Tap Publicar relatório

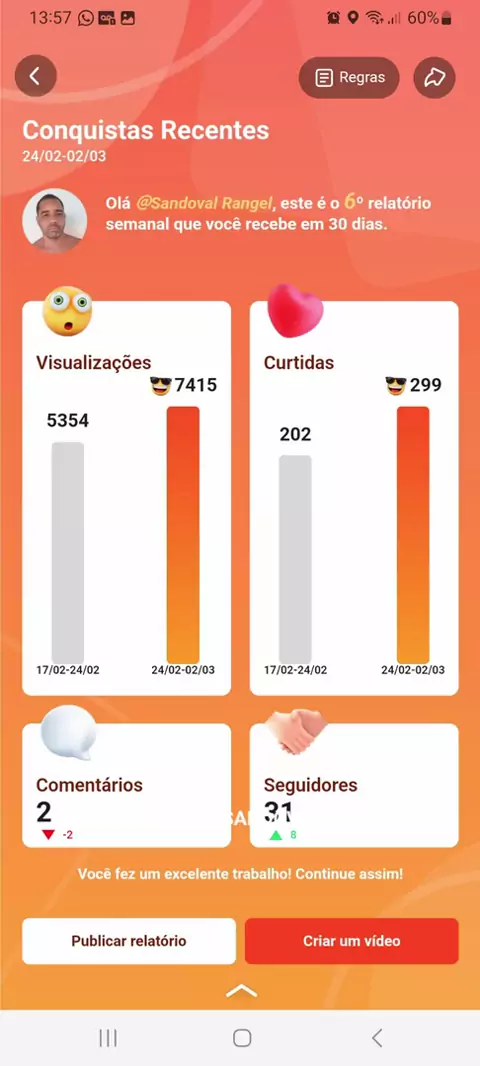128,941
